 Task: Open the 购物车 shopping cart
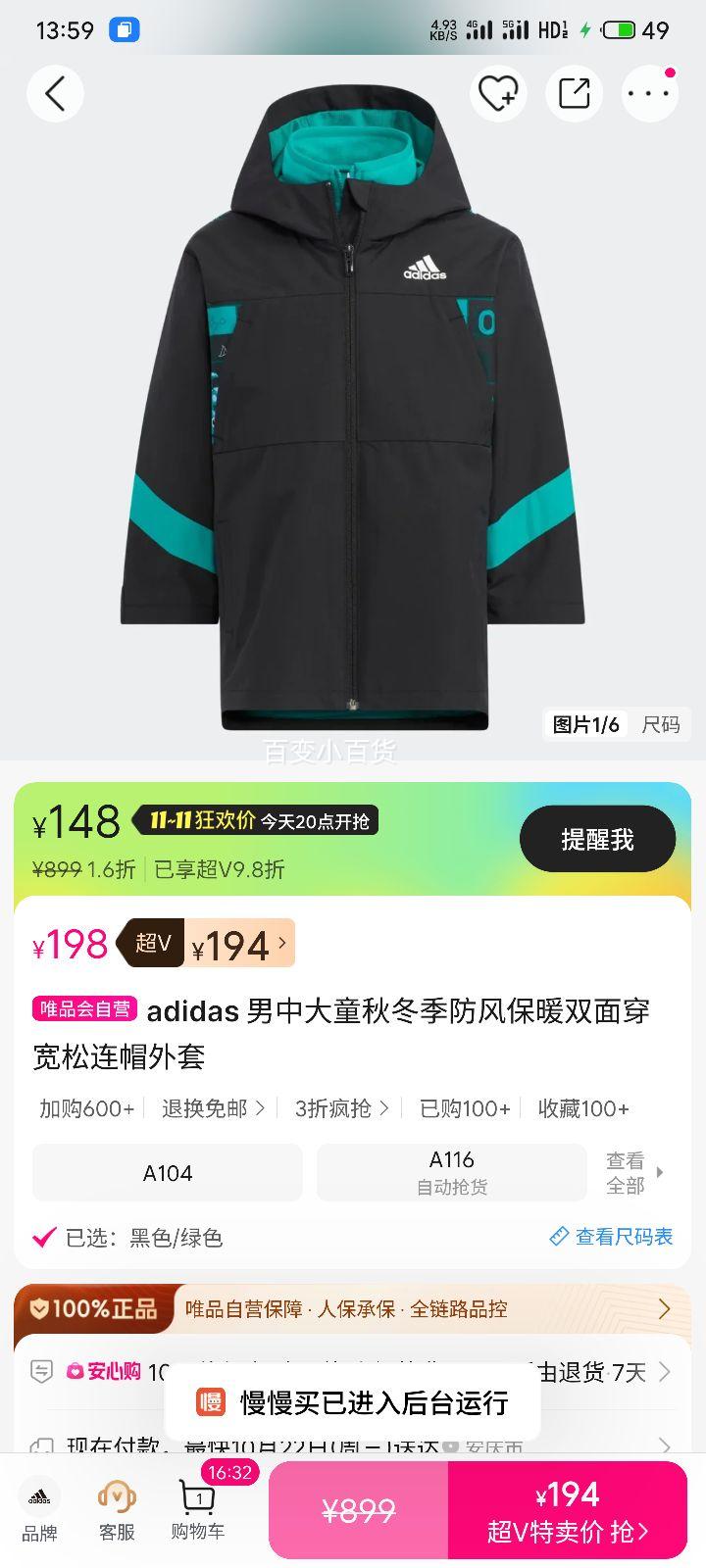point(198,1509)
